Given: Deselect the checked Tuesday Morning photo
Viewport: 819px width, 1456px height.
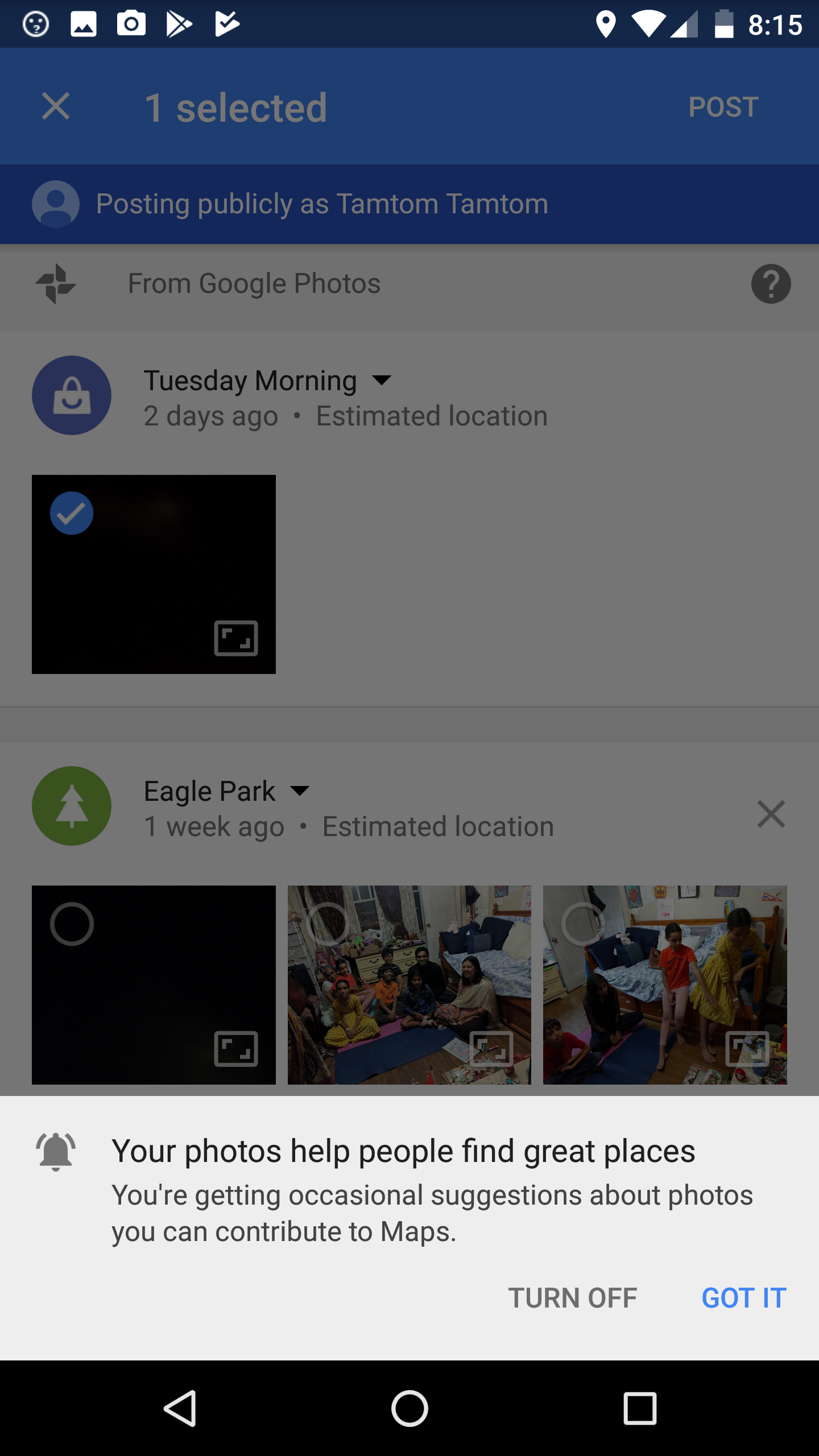Looking at the screenshot, I should coord(72,513).
